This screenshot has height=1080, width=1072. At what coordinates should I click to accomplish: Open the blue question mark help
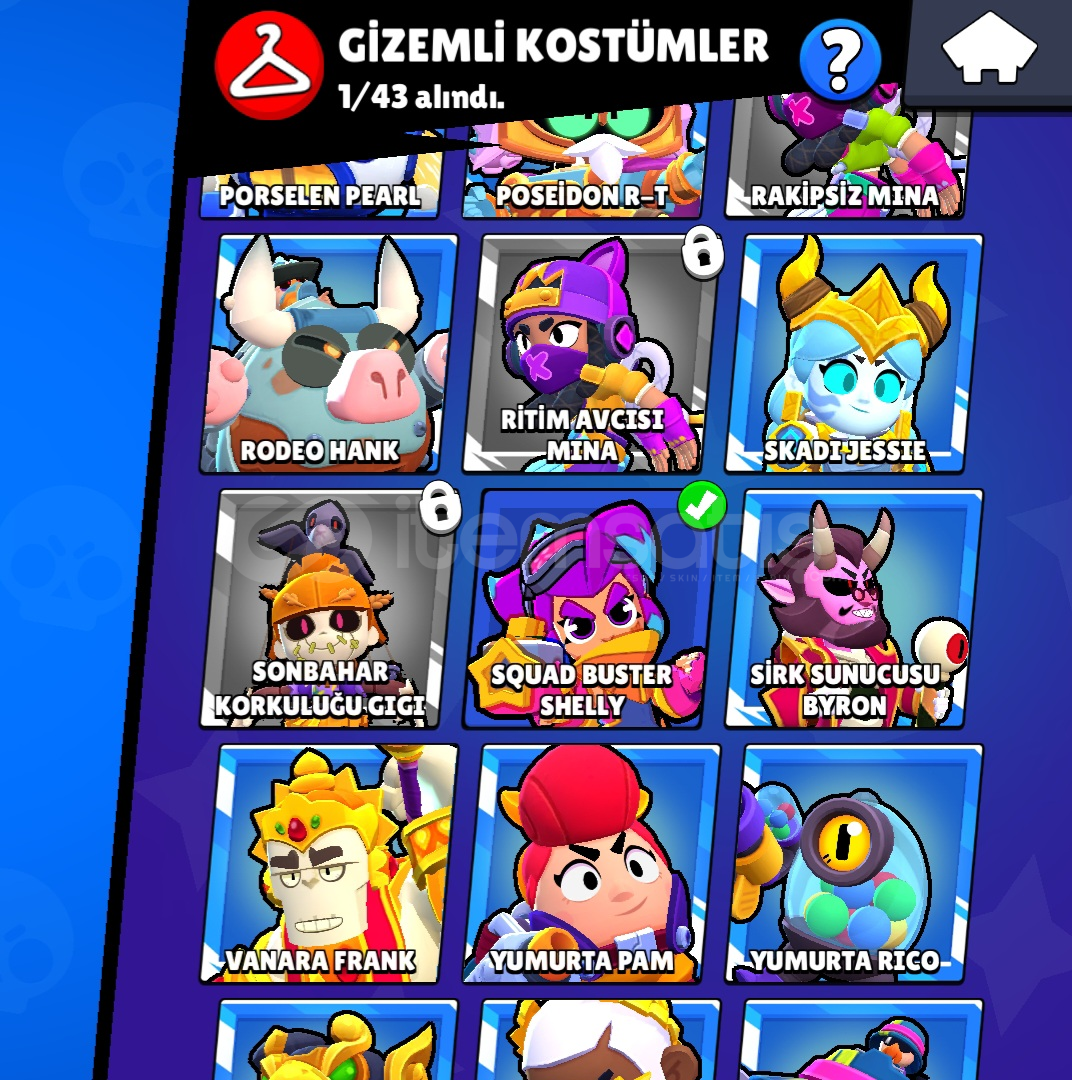tap(840, 60)
